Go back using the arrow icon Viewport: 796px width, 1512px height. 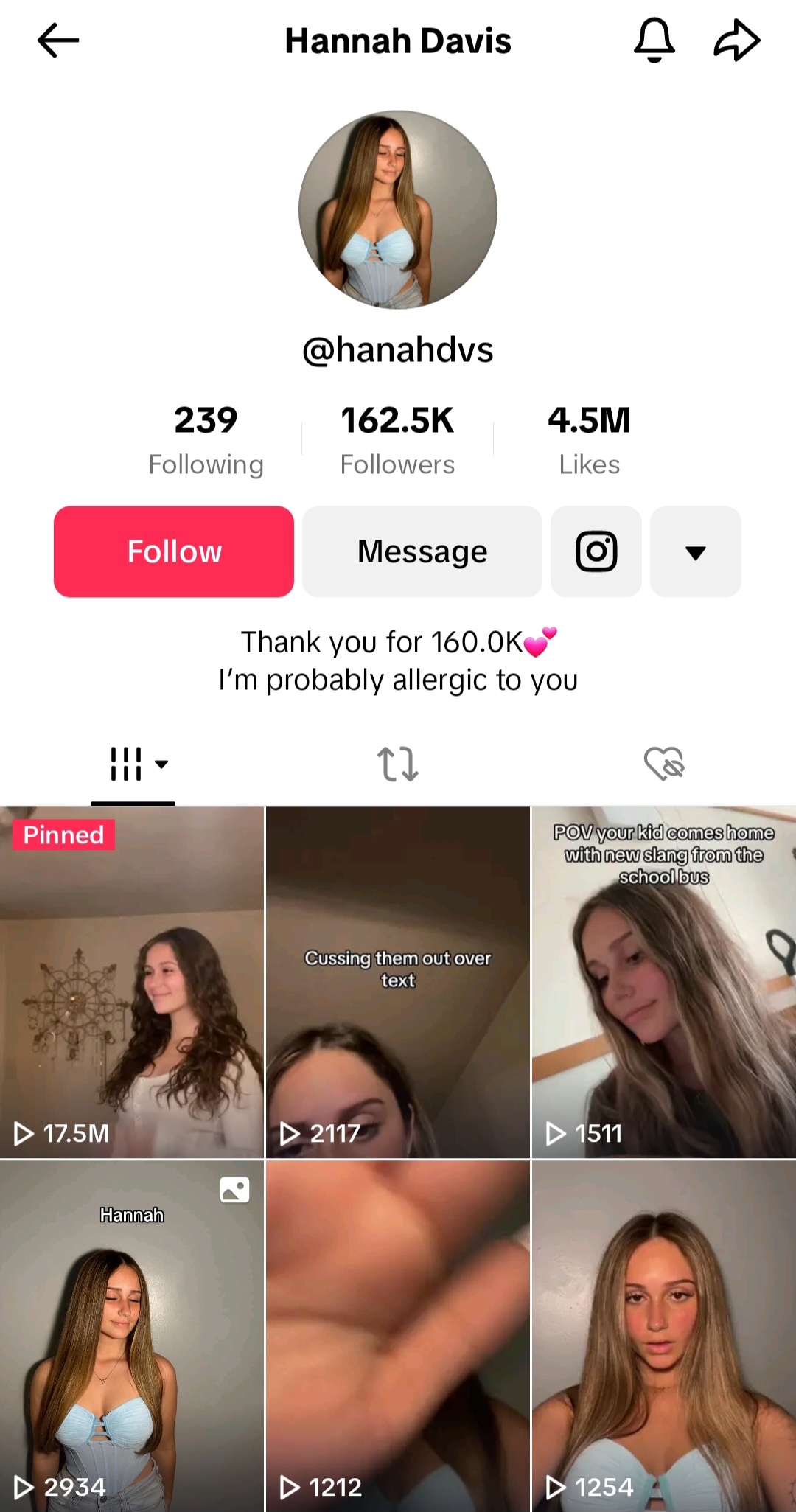click(x=58, y=41)
